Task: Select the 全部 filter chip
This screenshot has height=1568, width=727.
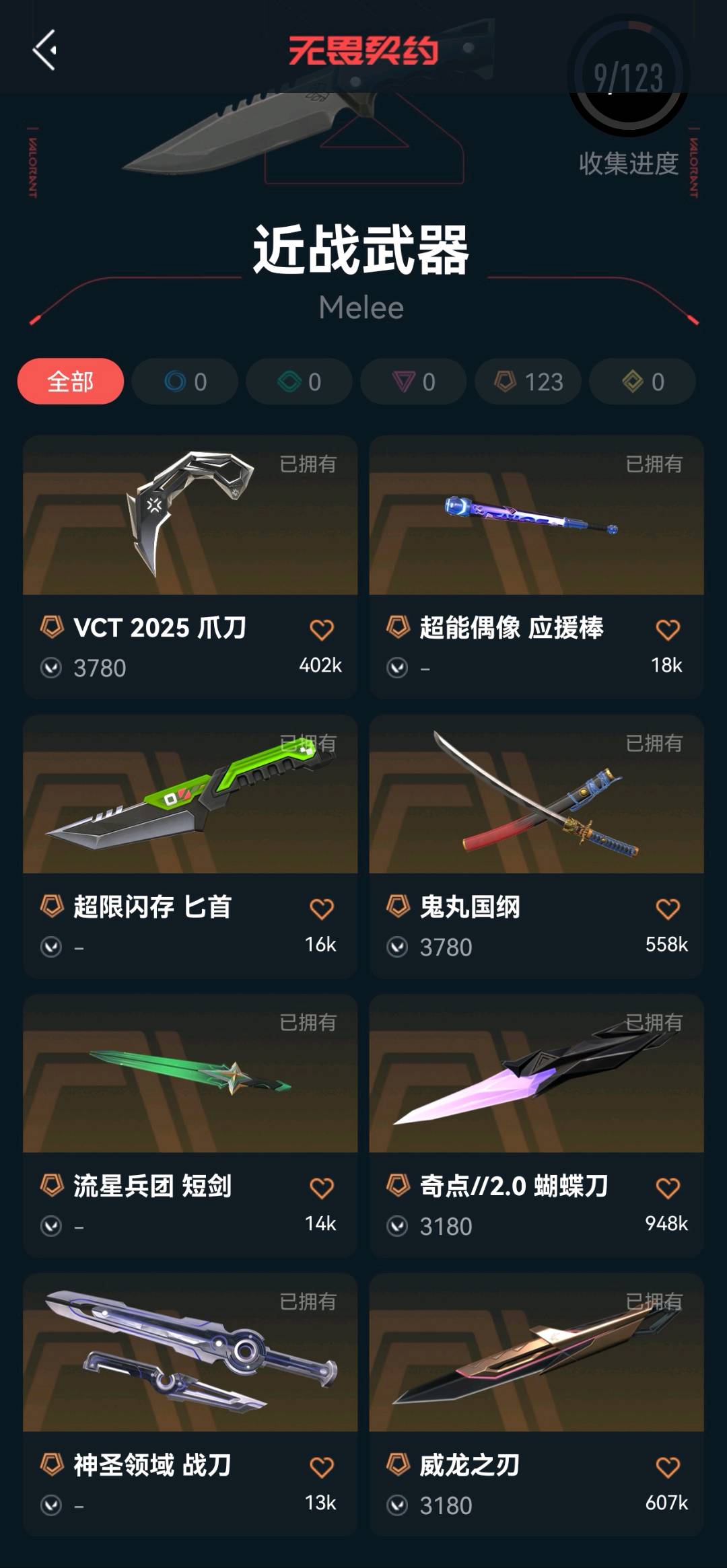Action: [x=71, y=382]
